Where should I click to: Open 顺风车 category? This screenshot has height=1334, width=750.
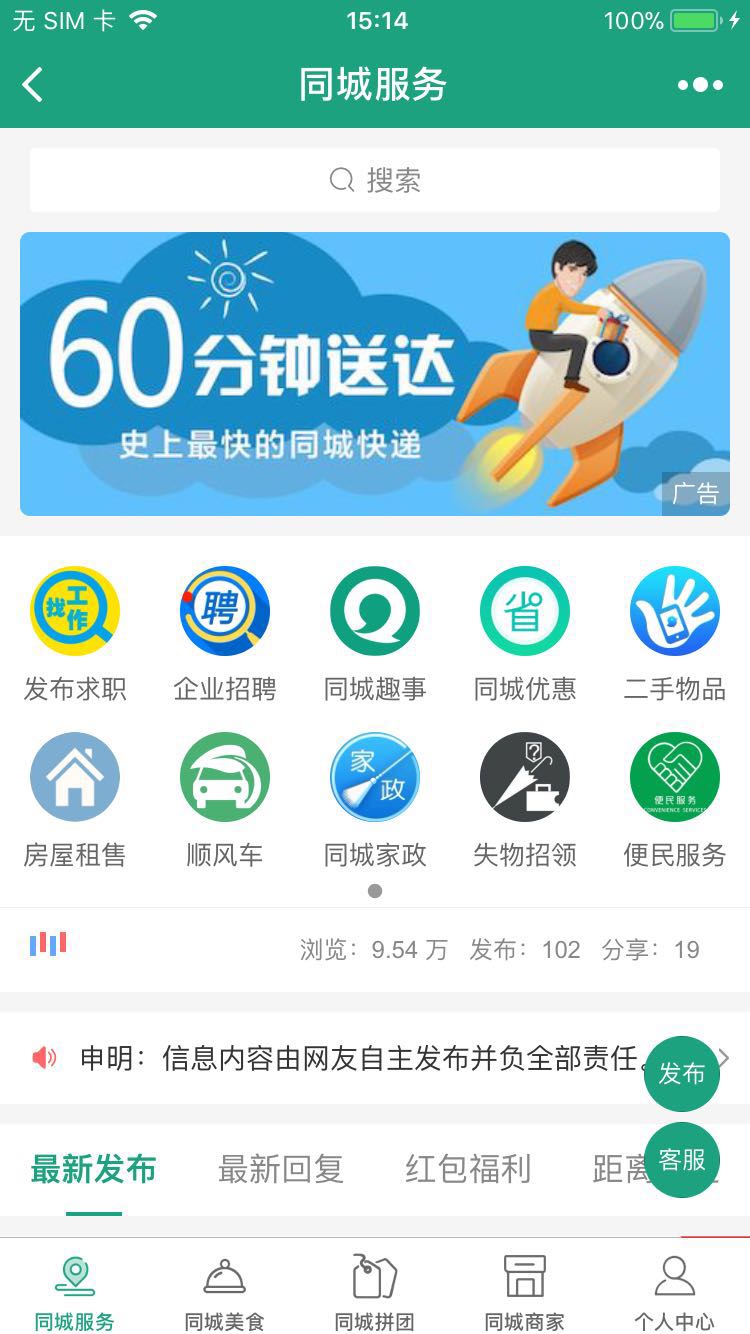(225, 798)
